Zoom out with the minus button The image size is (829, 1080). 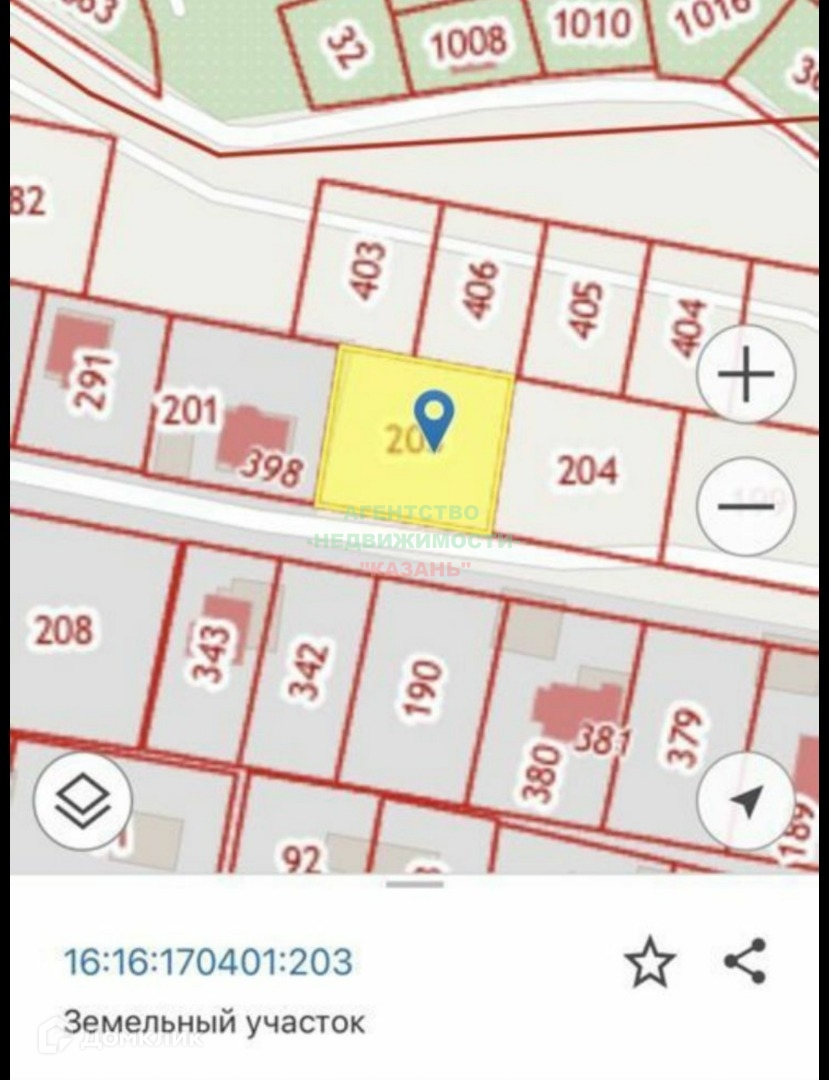[x=746, y=506]
